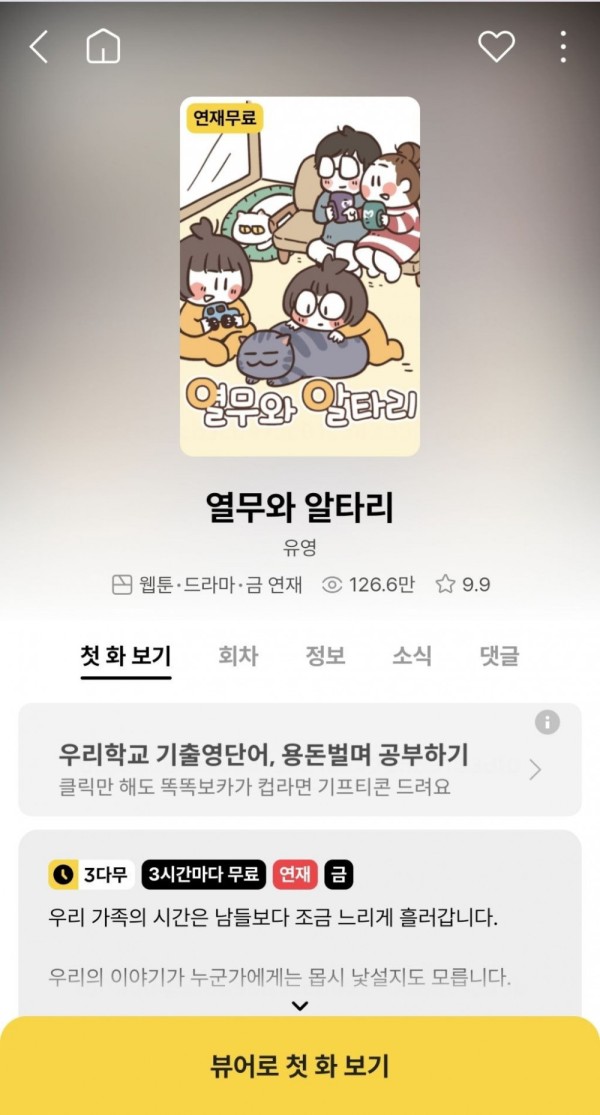The height and width of the screenshot is (1115, 600).
Task: Tap 뷰어로 첫 화 보기 button
Action: pos(300,1066)
